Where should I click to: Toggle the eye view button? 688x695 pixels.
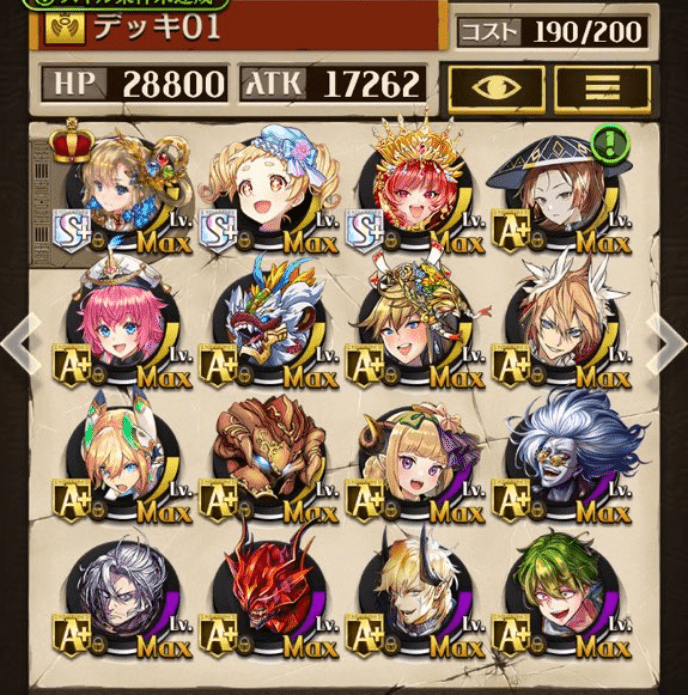click(496, 89)
